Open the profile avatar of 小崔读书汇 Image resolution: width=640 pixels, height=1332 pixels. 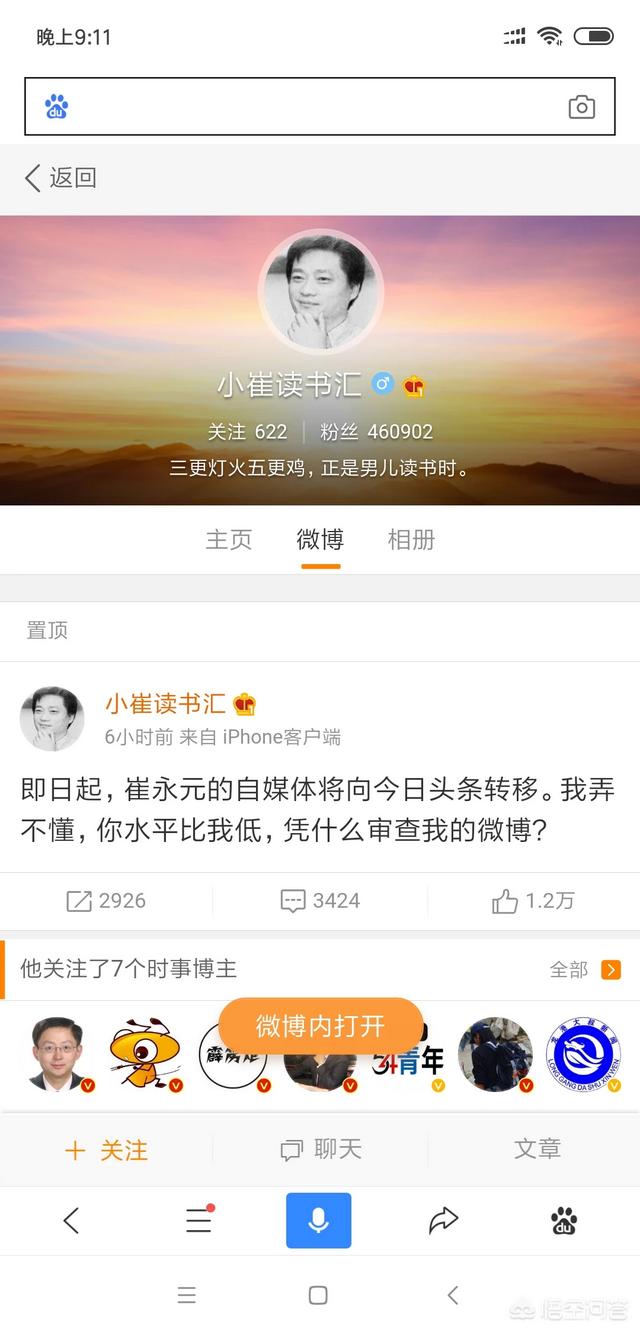(x=320, y=293)
